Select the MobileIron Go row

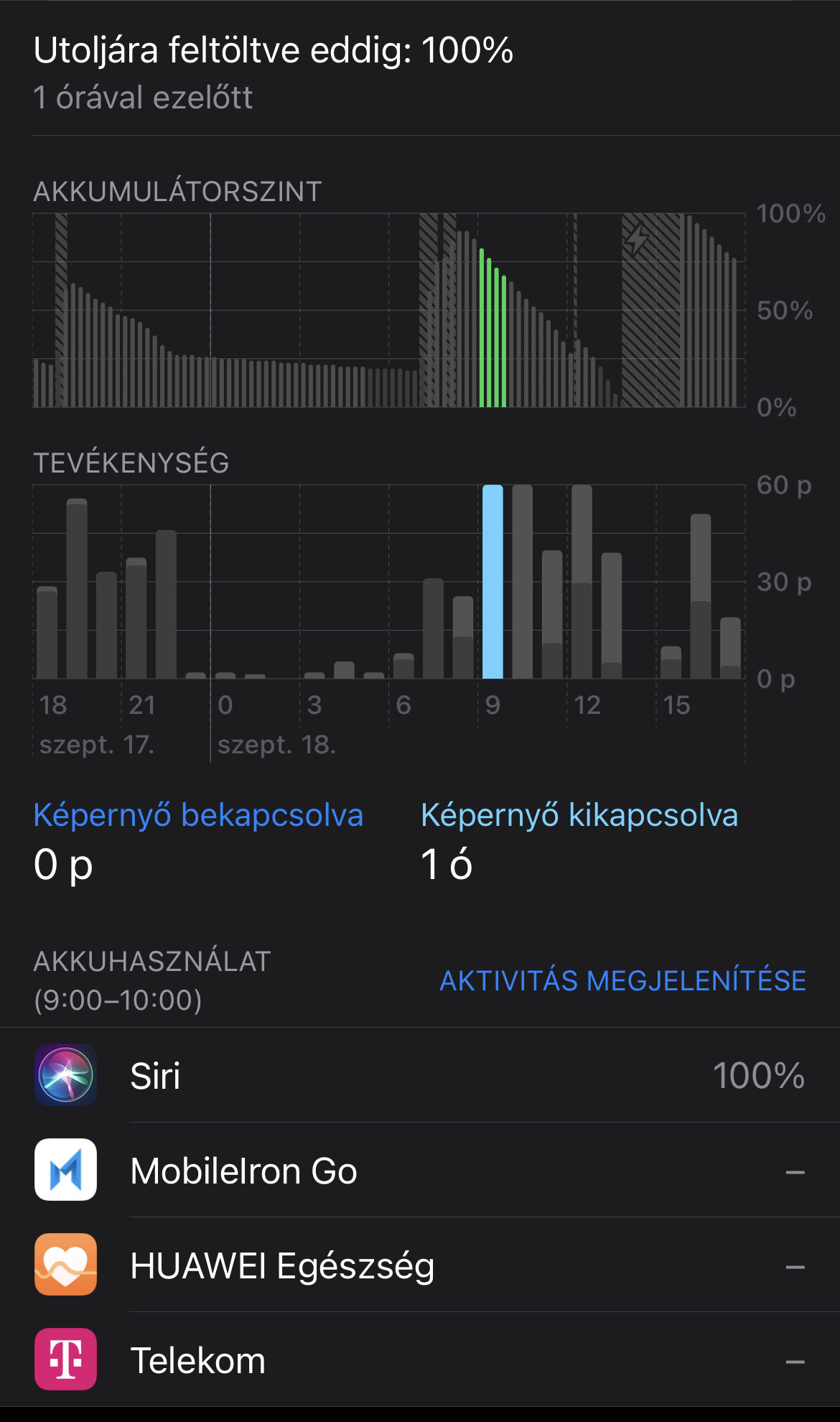click(420, 1170)
